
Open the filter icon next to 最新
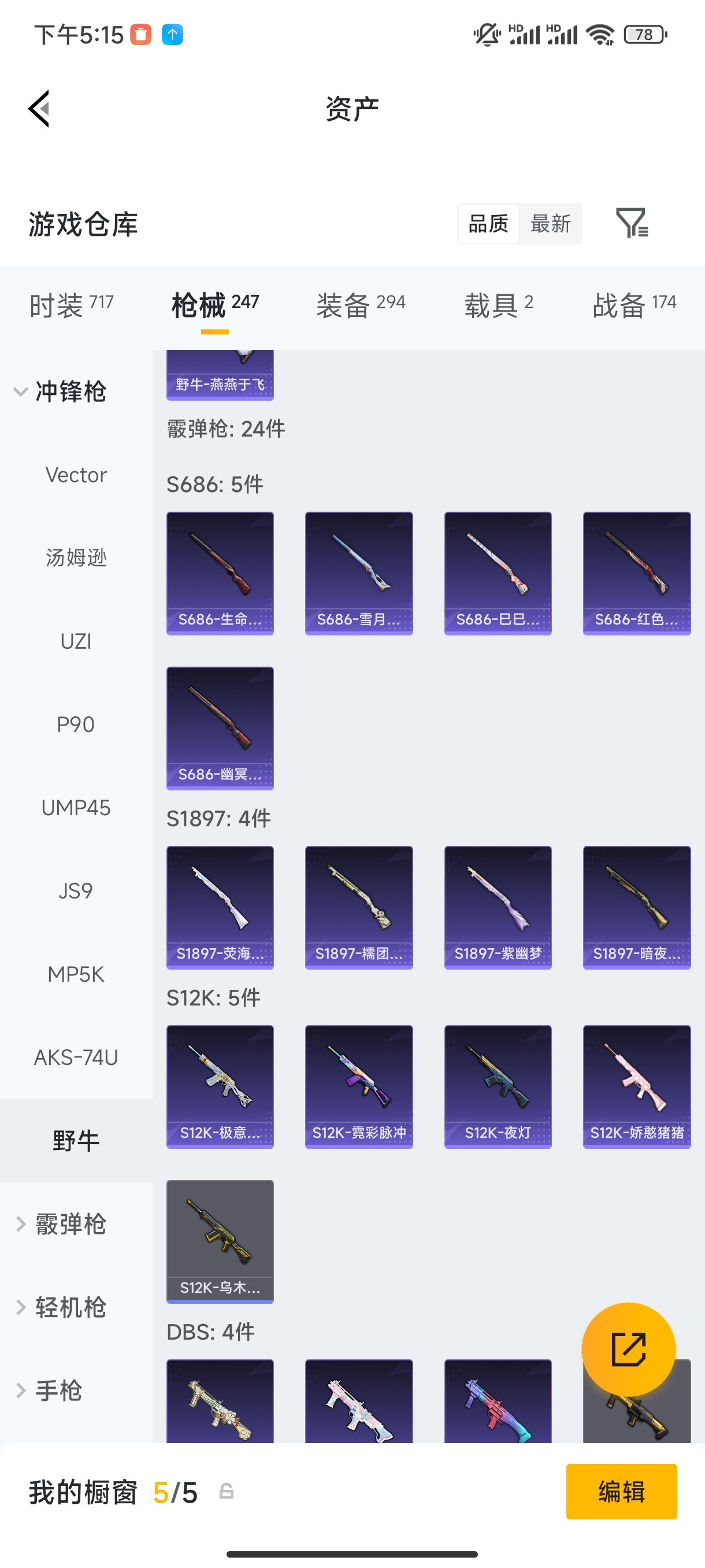point(632,223)
